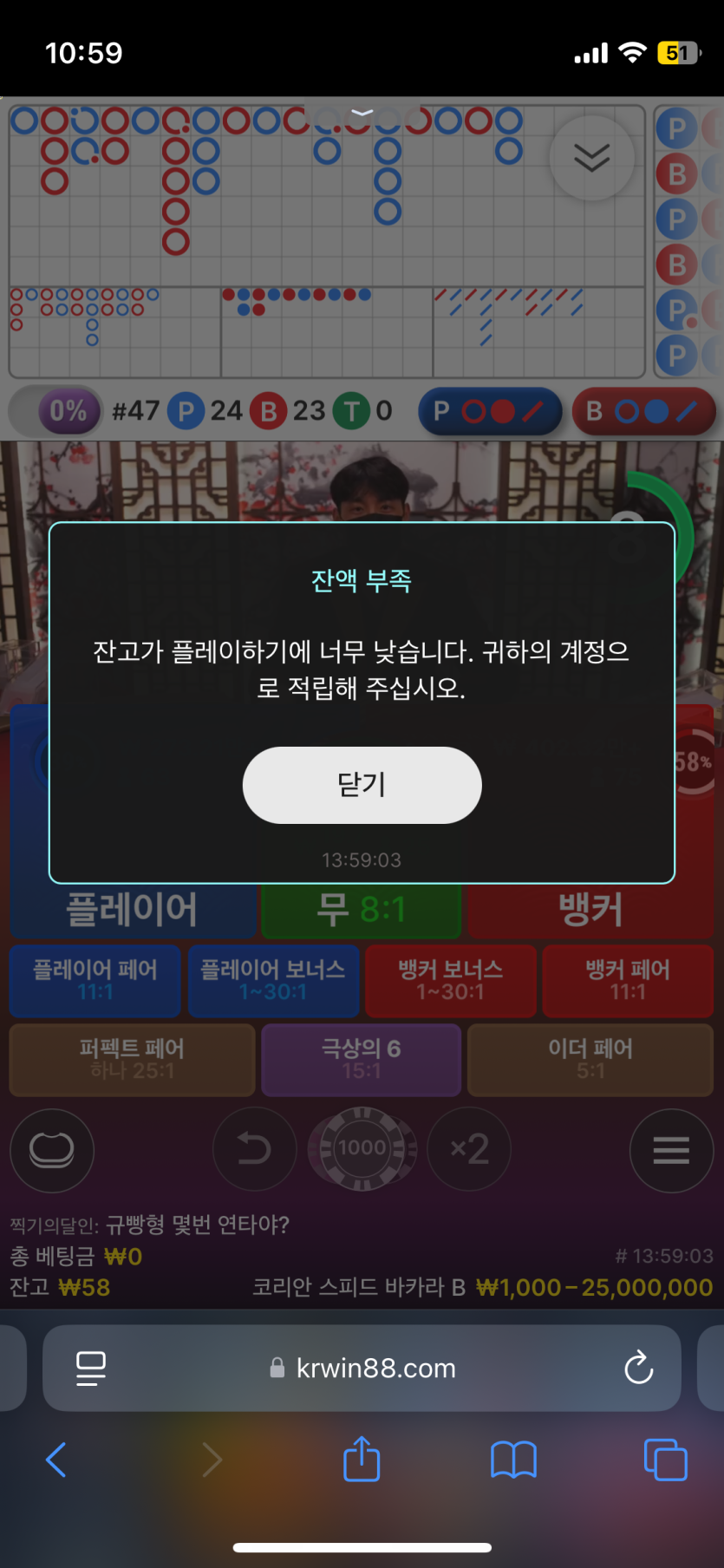Go back in Safari
Viewport: 724px width, 1568px height.
56,1460
